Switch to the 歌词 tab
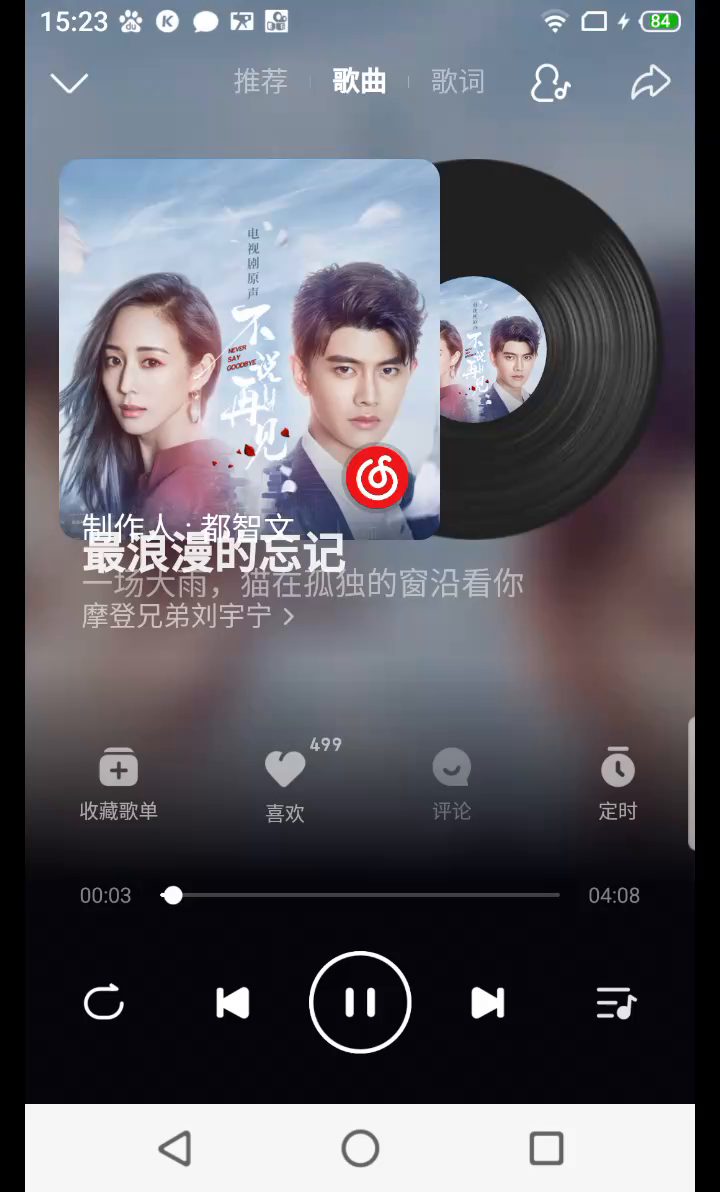The image size is (720, 1192). point(457,82)
